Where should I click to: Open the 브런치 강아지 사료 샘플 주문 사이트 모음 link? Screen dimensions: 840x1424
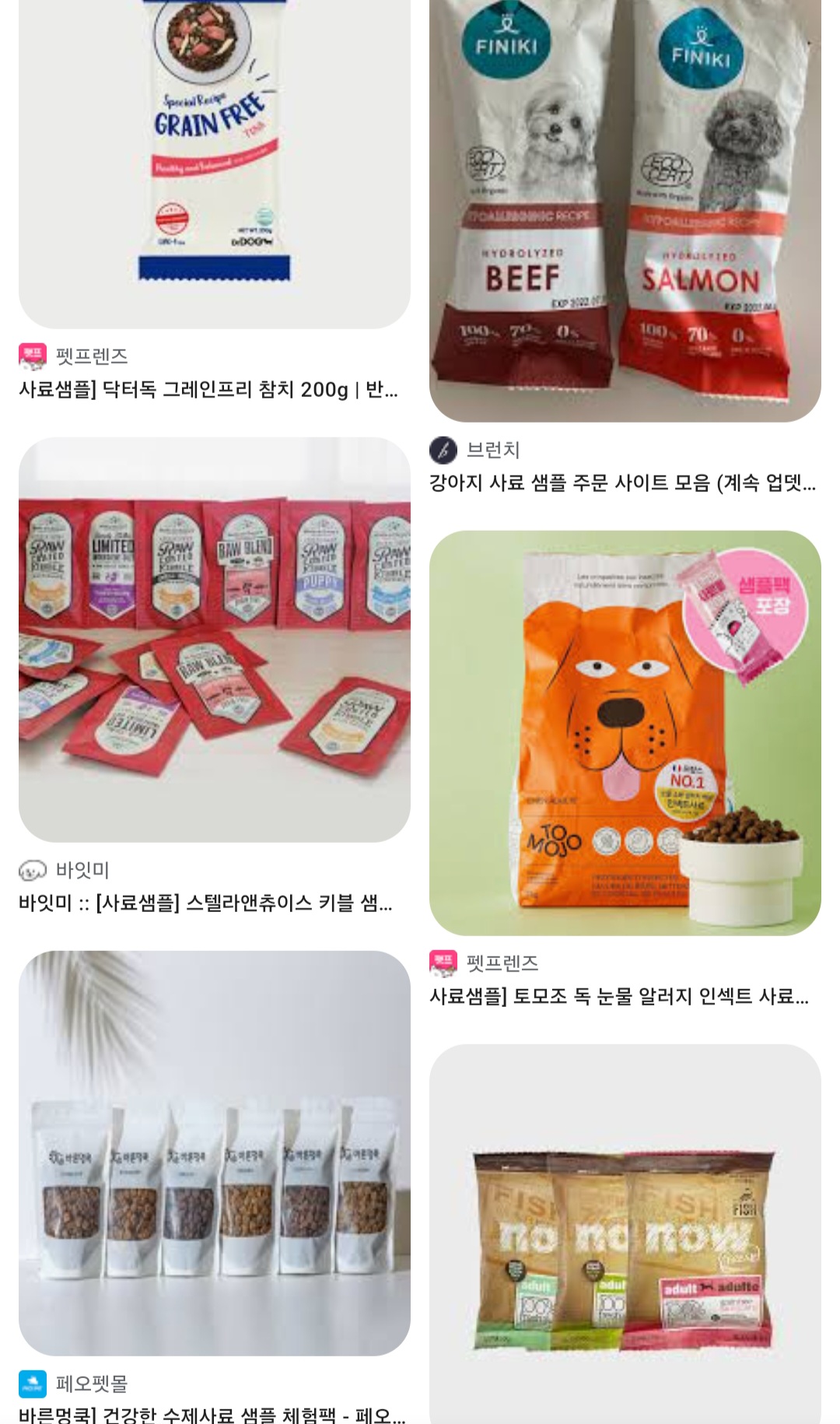(x=622, y=483)
